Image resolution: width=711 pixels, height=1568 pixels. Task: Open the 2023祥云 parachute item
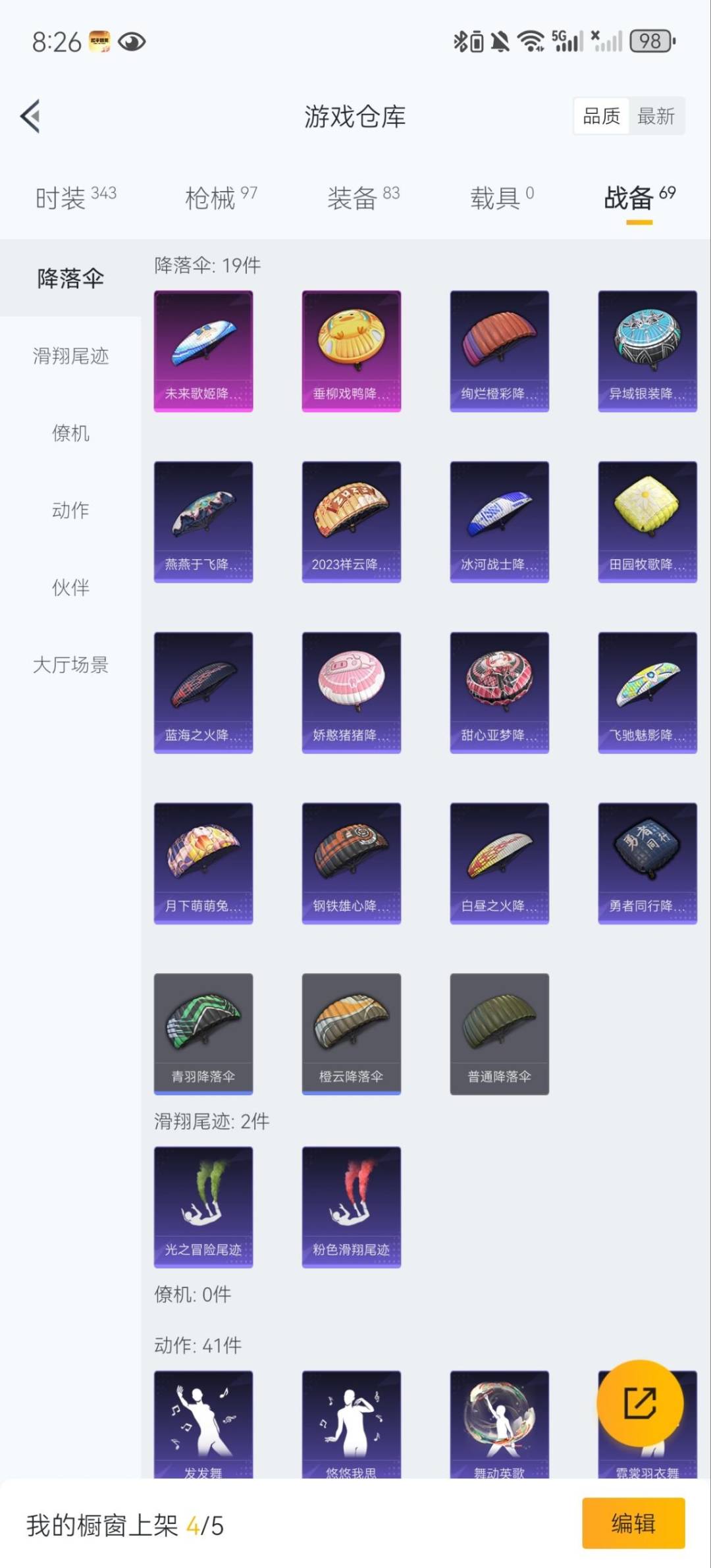coord(352,522)
